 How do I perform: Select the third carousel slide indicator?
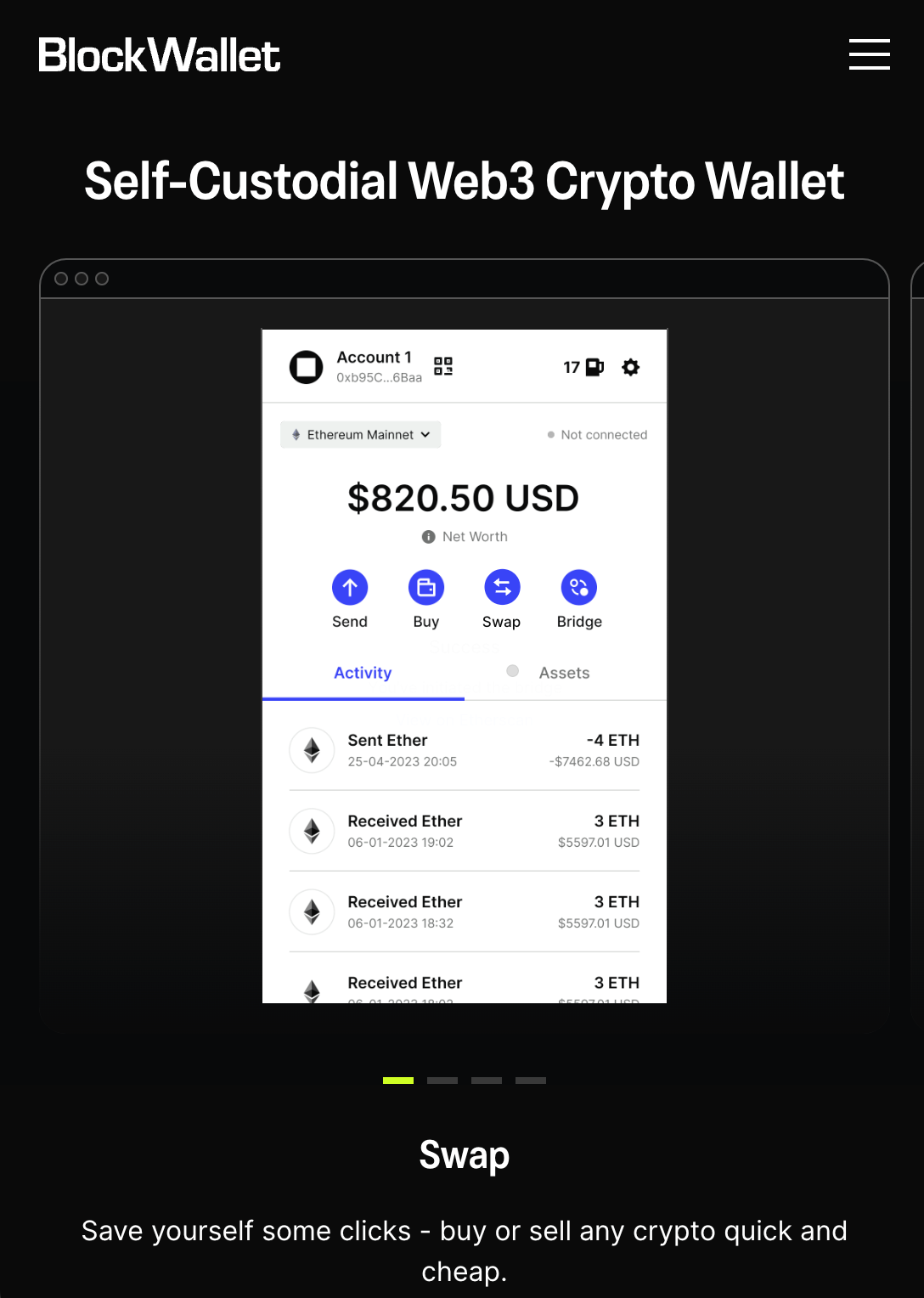pyautogui.click(x=487, y=1081)
